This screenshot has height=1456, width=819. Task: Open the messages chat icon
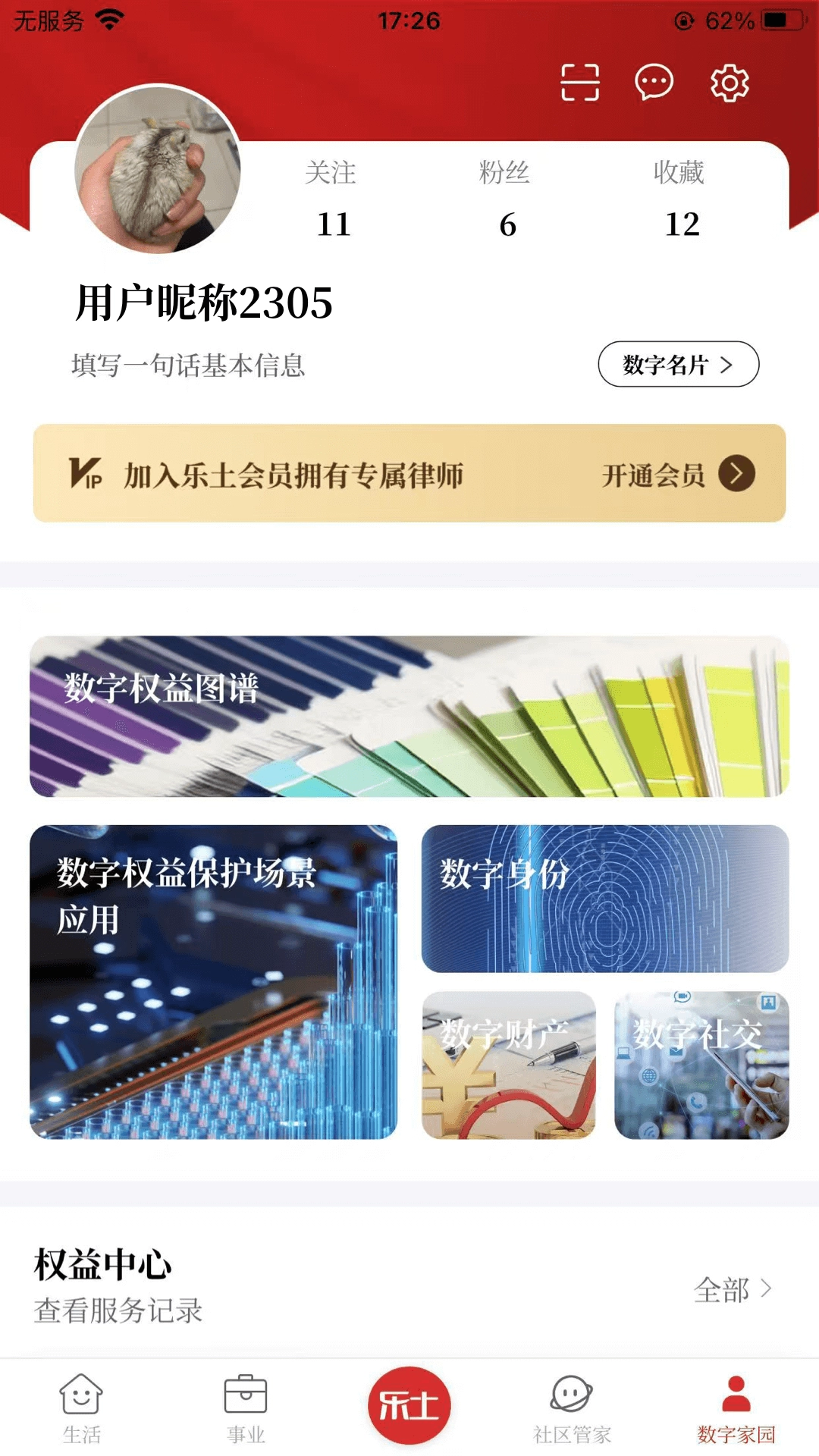click(x=654, y=84)
